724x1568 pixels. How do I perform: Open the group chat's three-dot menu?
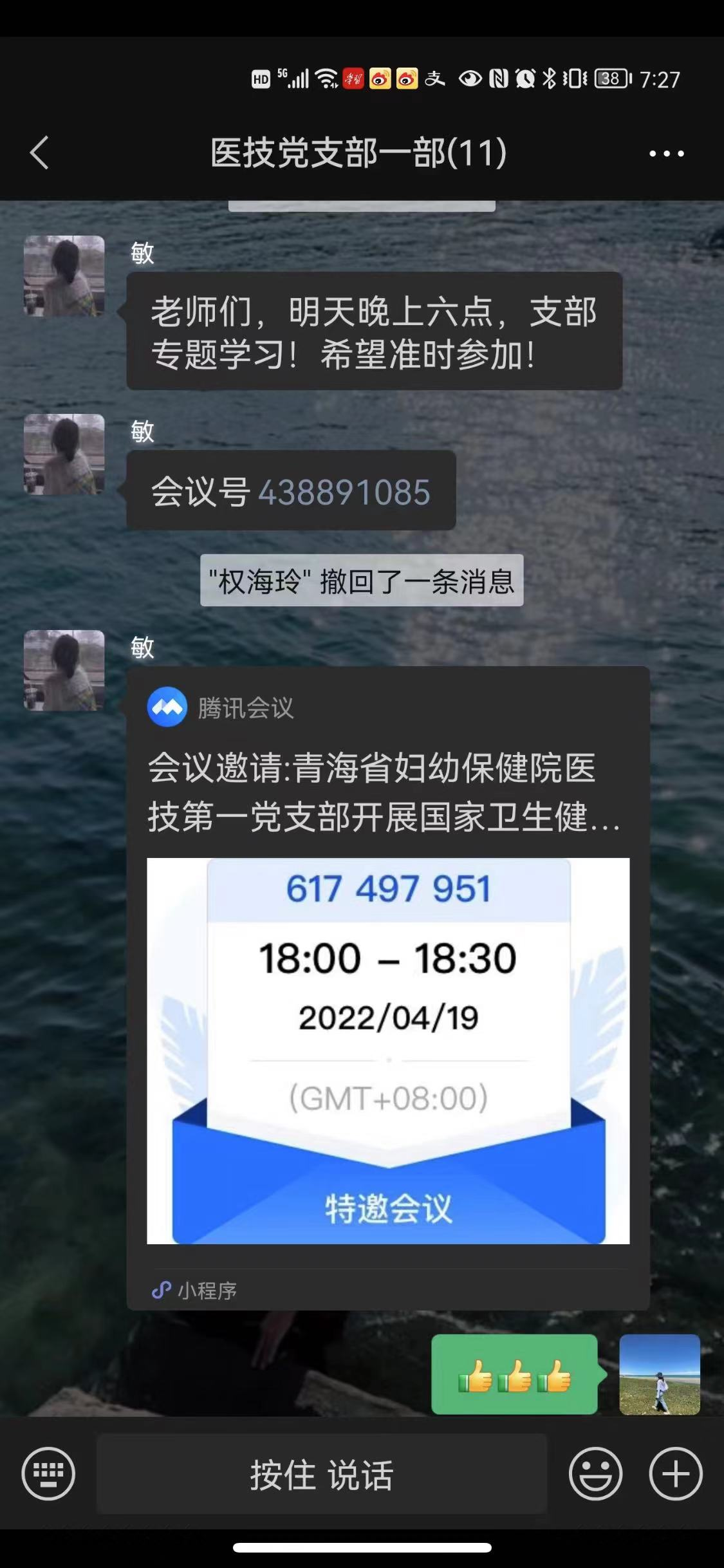point(666,153)
